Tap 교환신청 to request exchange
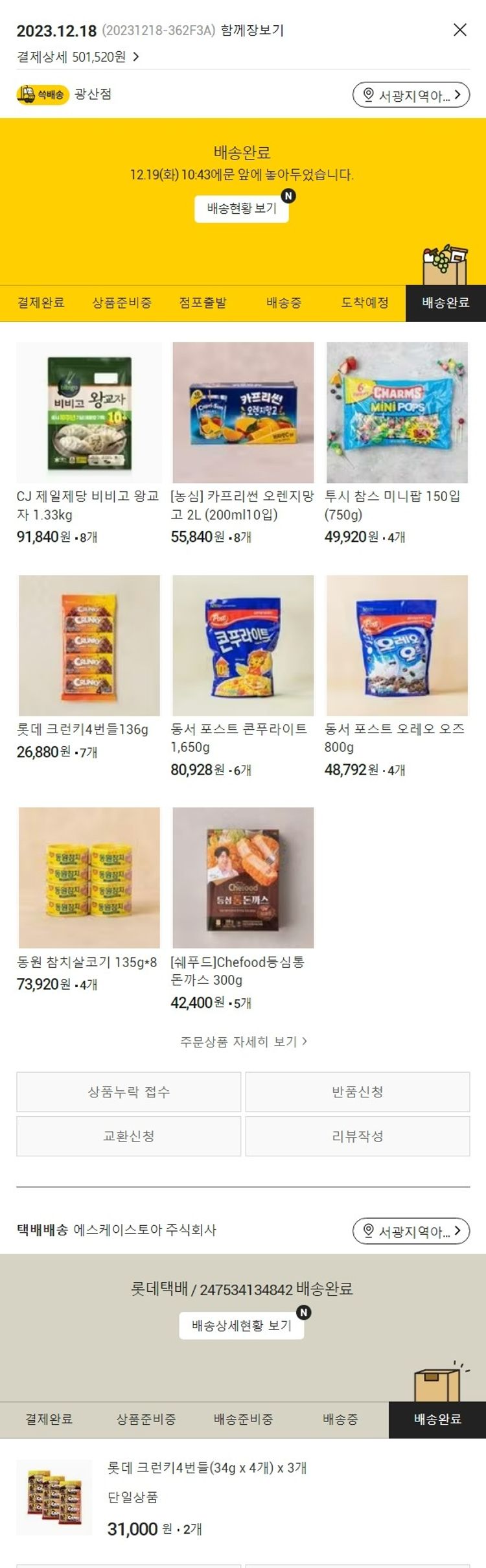 (129, 1136)
